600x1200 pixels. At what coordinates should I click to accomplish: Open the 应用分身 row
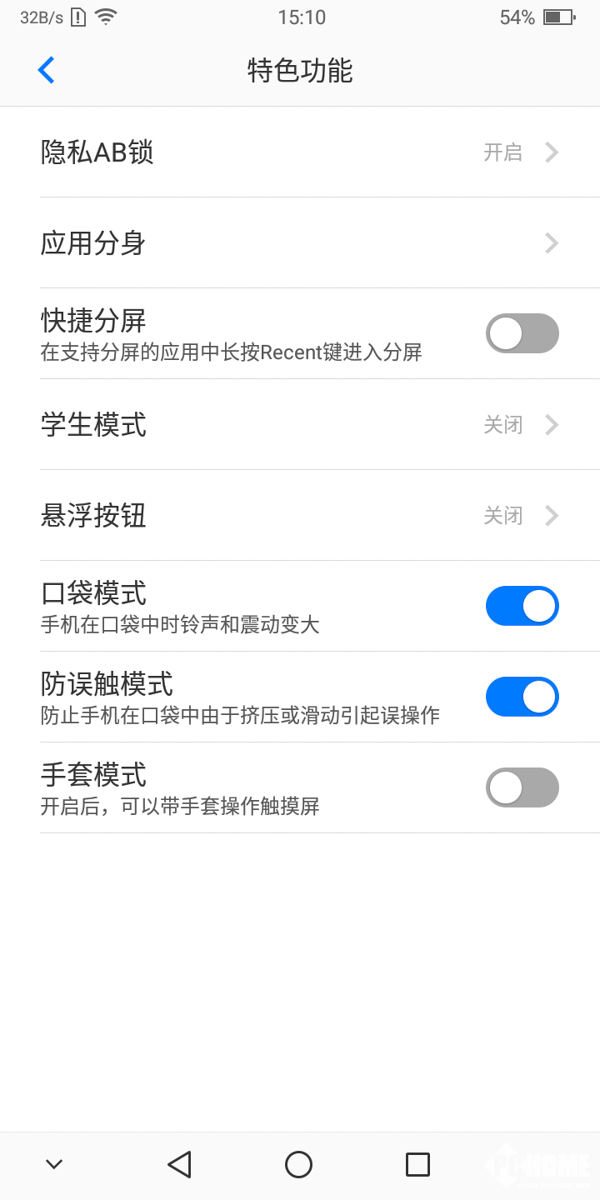coord(300,243)
